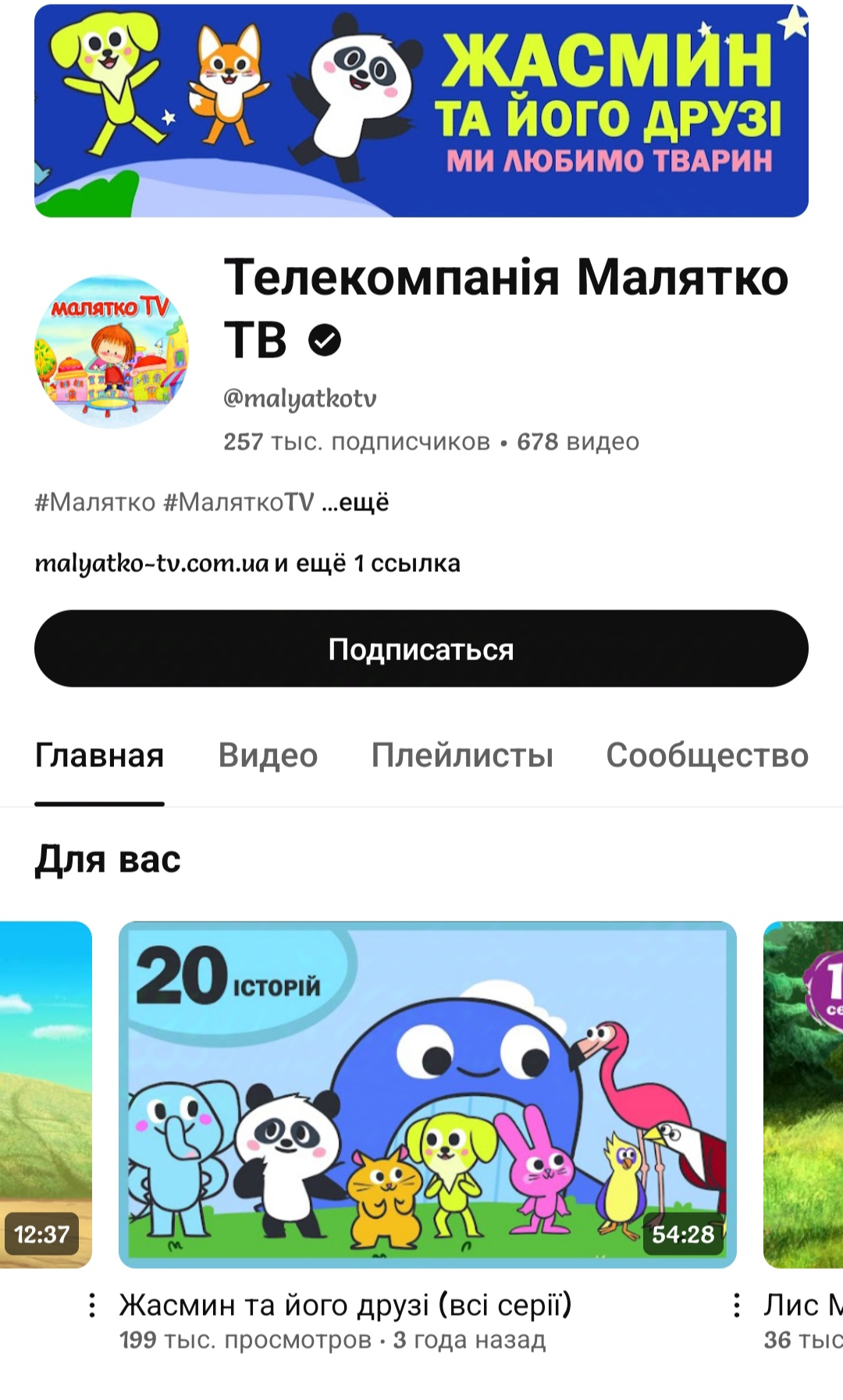Viewport: 843px width, 1400px height.
Task: Go to the Сообщество tab
Action: pyautogui.click(x=707, y=755)
